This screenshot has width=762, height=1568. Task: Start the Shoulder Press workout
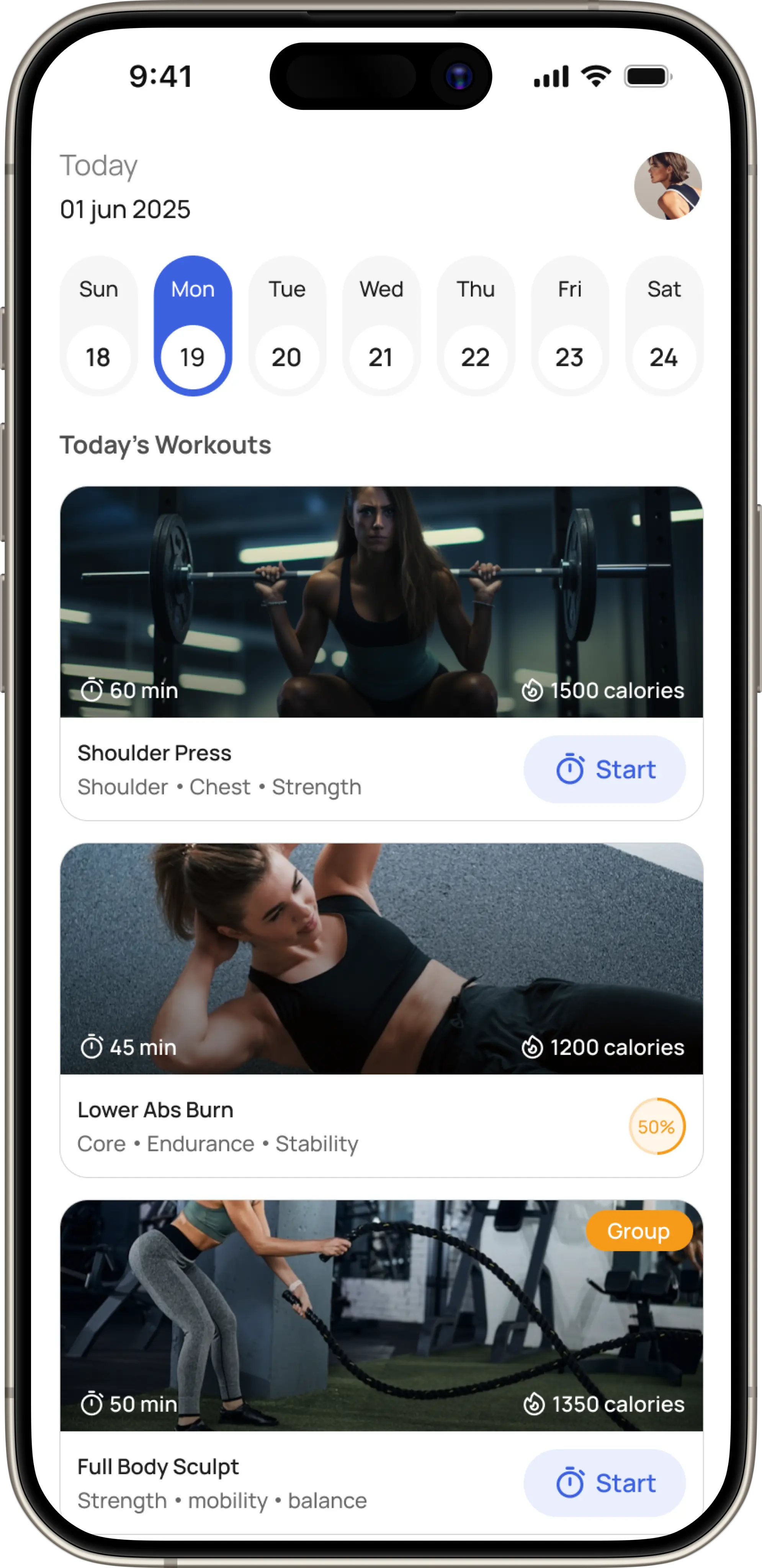point(604,769)
